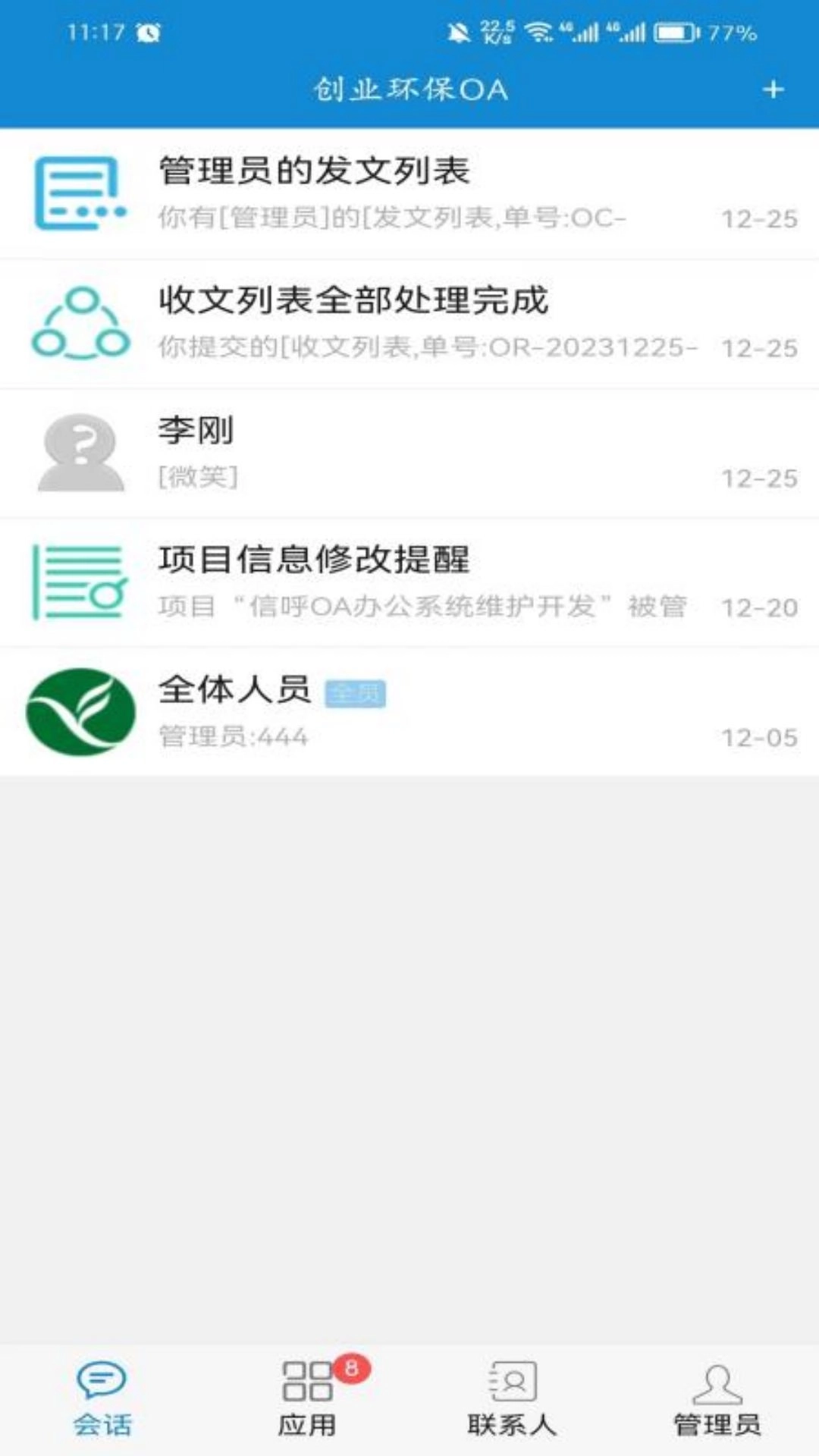Tap the battery indicator in the status bar
The height and width of the screenshot is (1456, 819).
674,32
